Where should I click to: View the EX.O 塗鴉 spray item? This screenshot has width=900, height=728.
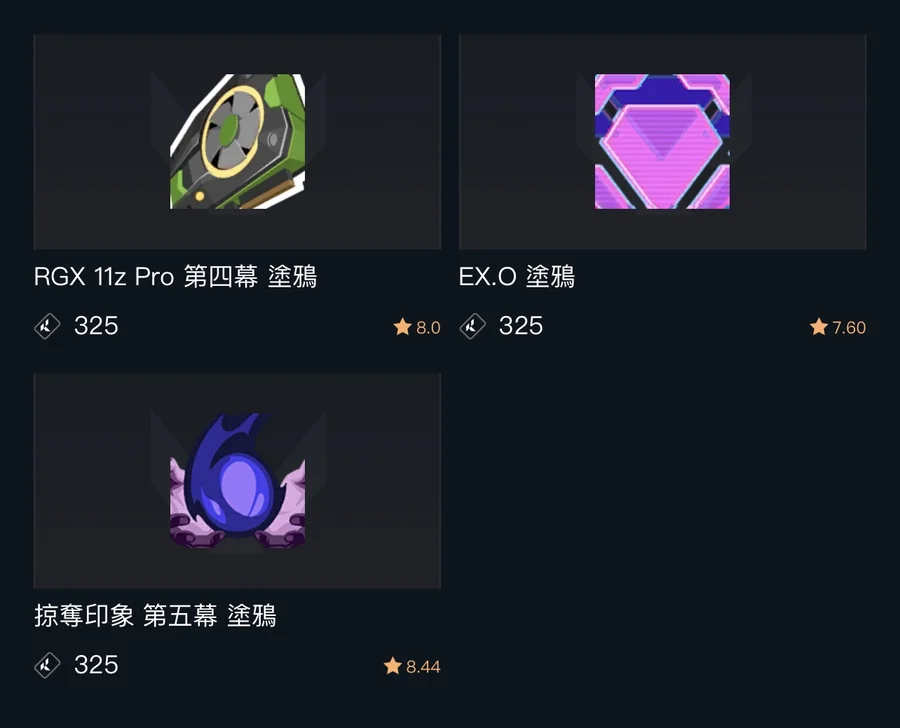pos(662,142)
